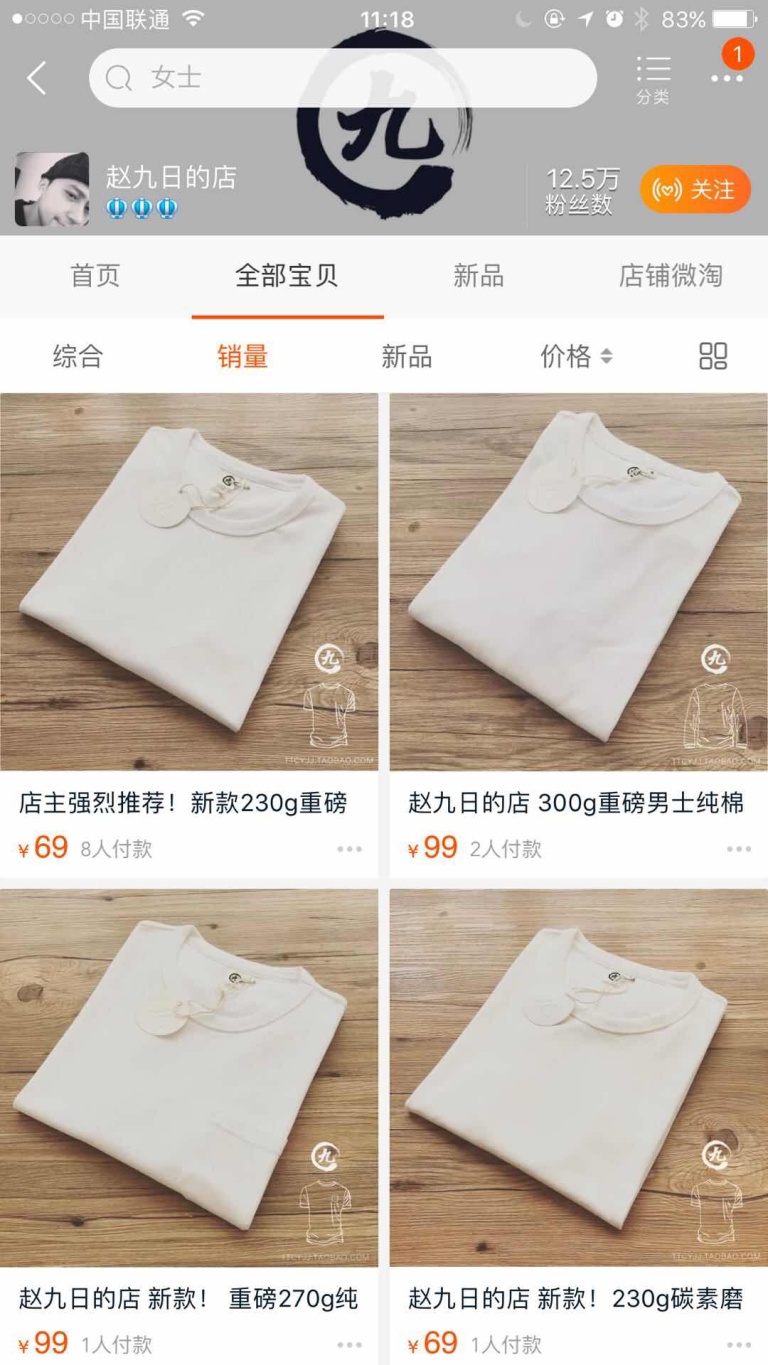Select the 新品 new arrivals sort option
Image resolution: width=768 pixels, height=1365 pixels.
(406, 355)
